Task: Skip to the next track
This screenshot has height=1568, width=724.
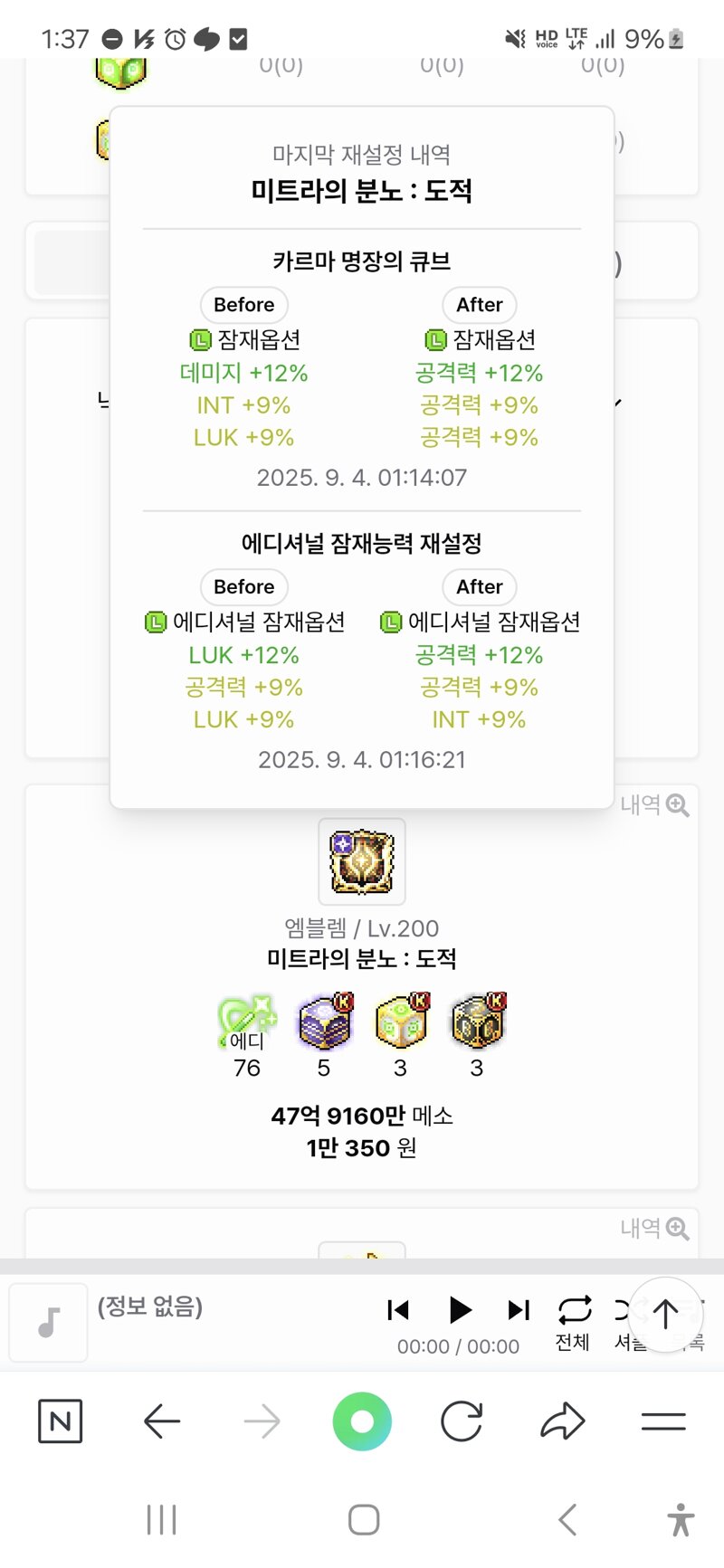Action: [519, 1310]
